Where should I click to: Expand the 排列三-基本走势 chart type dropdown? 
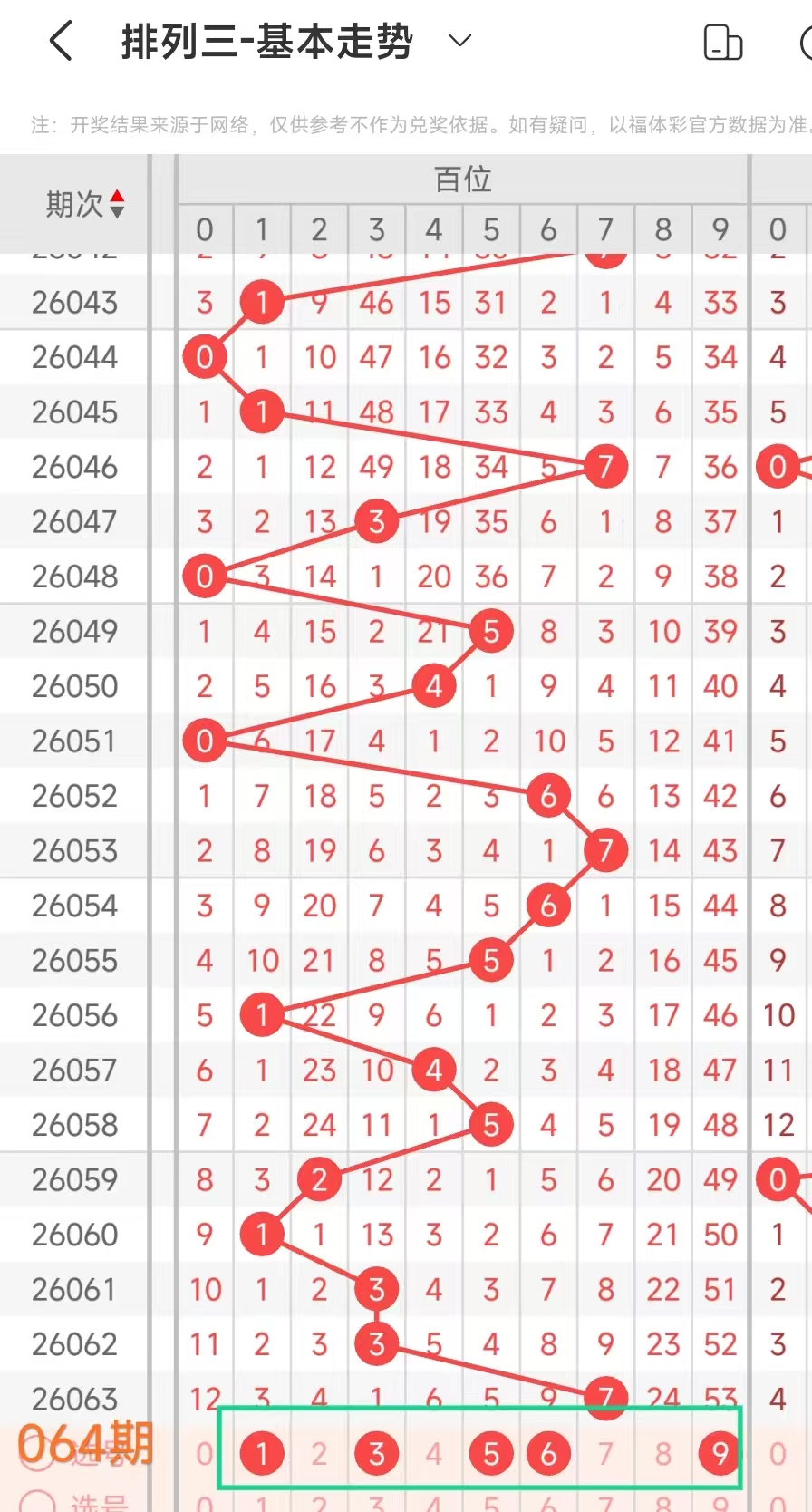[460, 41]
